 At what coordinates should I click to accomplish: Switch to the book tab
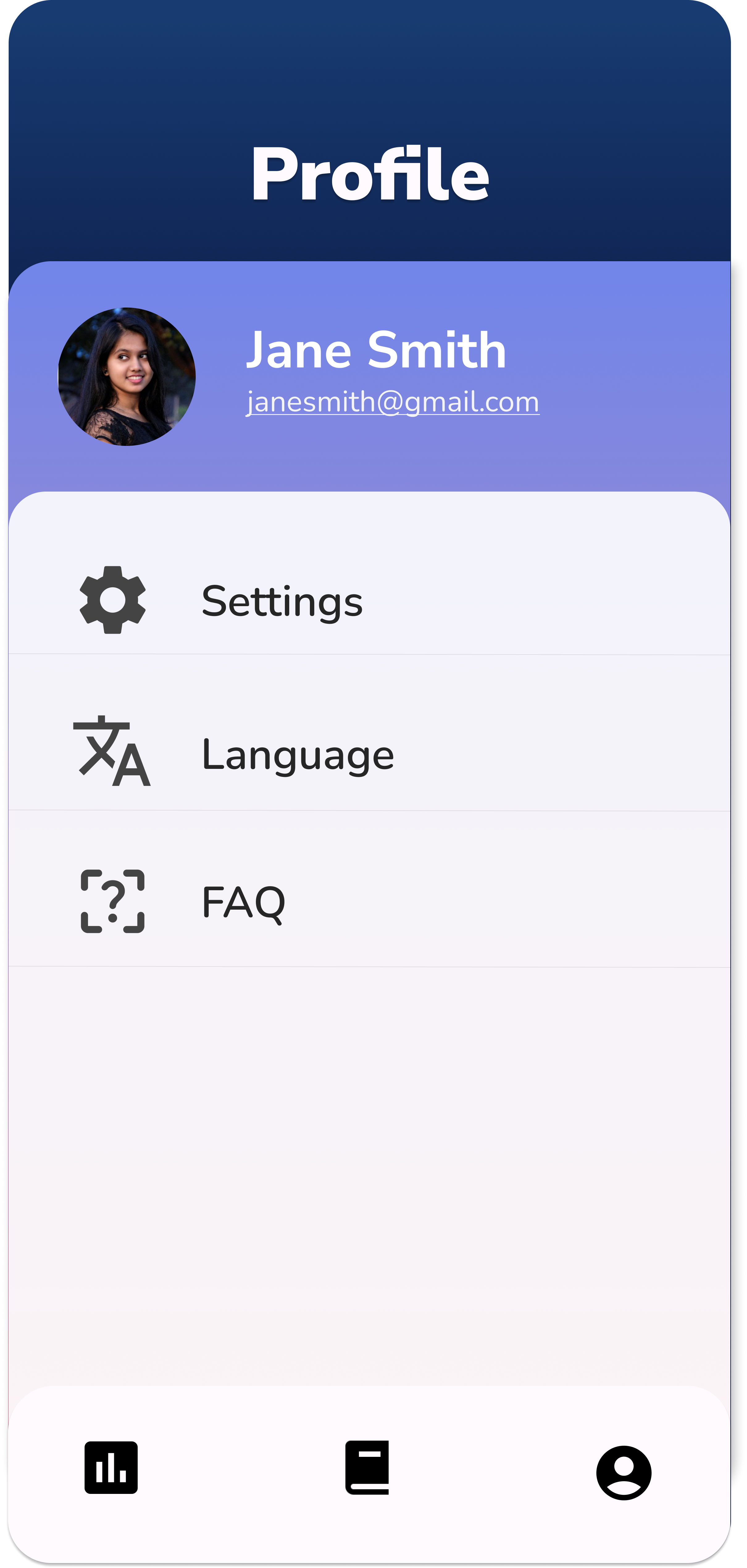pos(367,1467)
